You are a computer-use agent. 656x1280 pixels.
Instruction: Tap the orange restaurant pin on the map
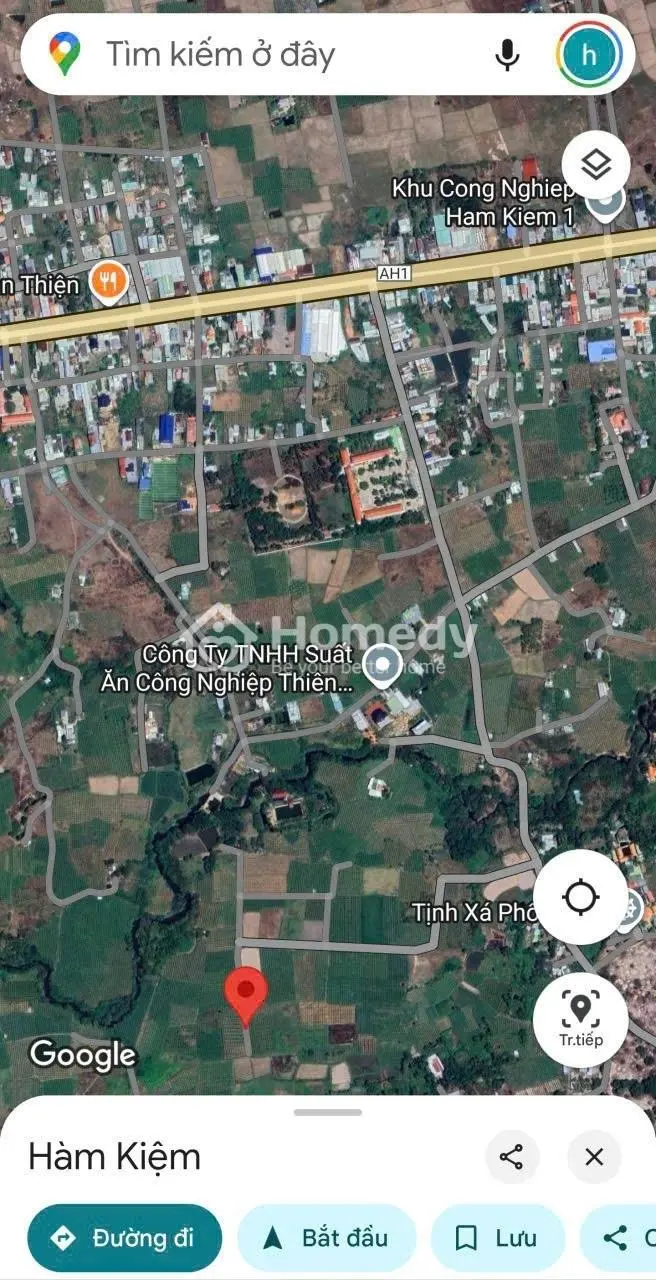108,283
